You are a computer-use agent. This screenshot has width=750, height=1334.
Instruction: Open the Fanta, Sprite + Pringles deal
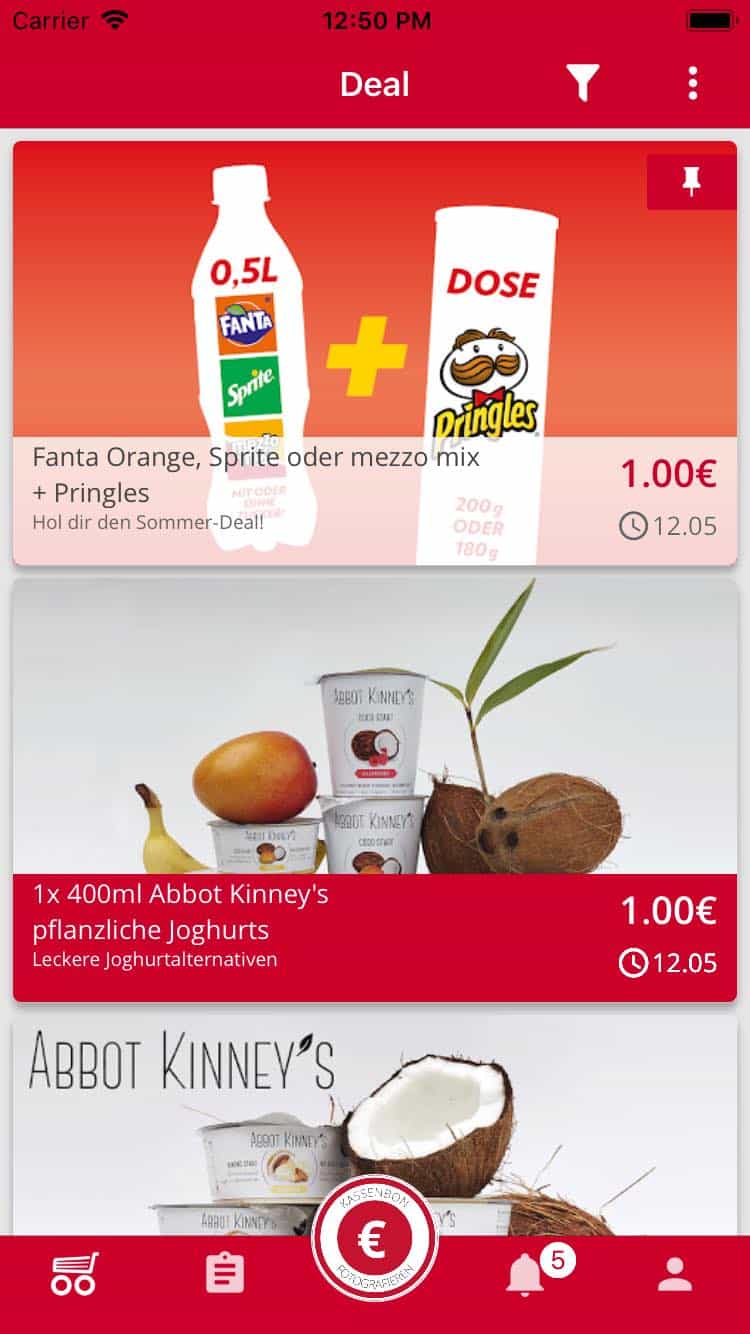pyautogui.click(x=375, y=353)
